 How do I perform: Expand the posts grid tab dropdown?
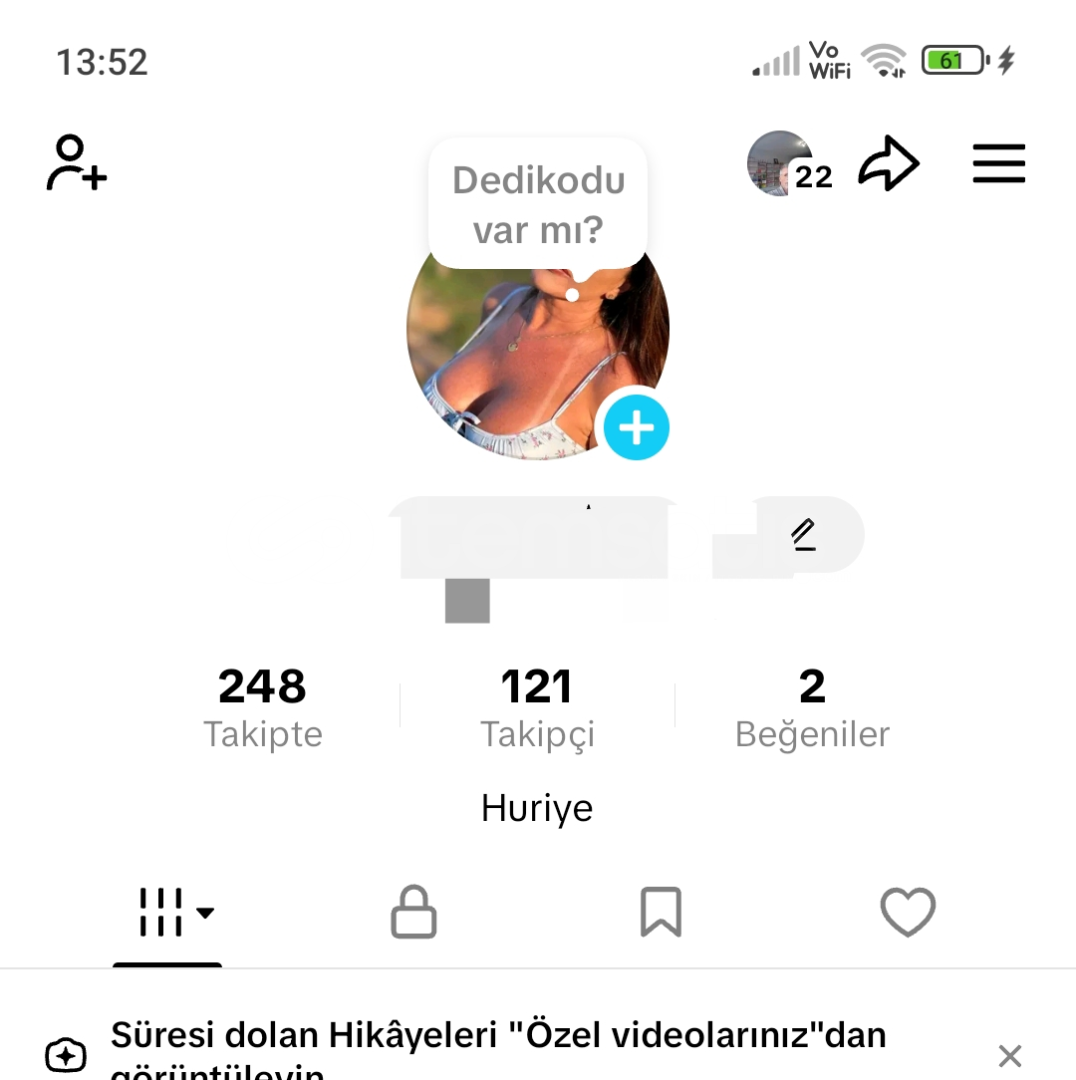[176, 912]
